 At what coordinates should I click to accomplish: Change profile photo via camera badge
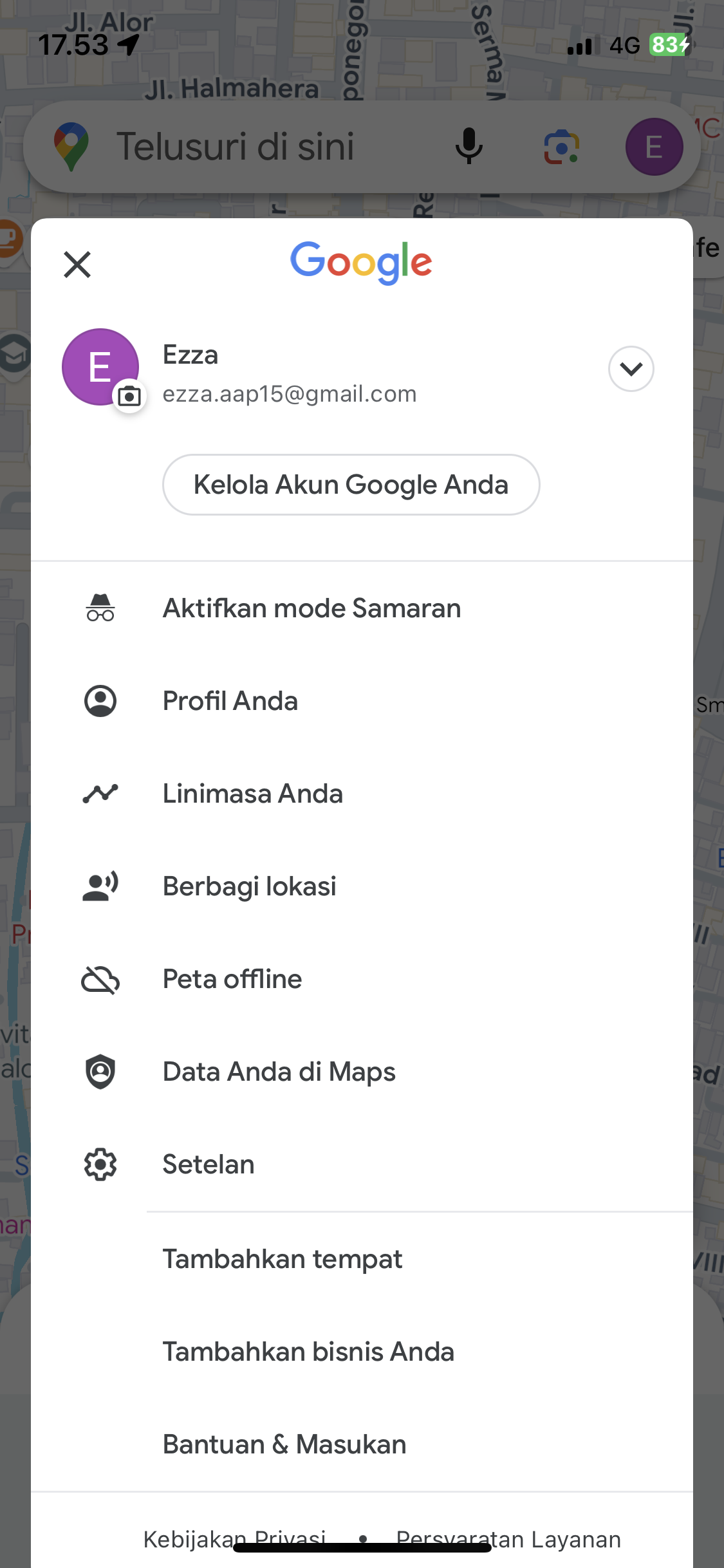pyautogui.click(x=129, y=396)
